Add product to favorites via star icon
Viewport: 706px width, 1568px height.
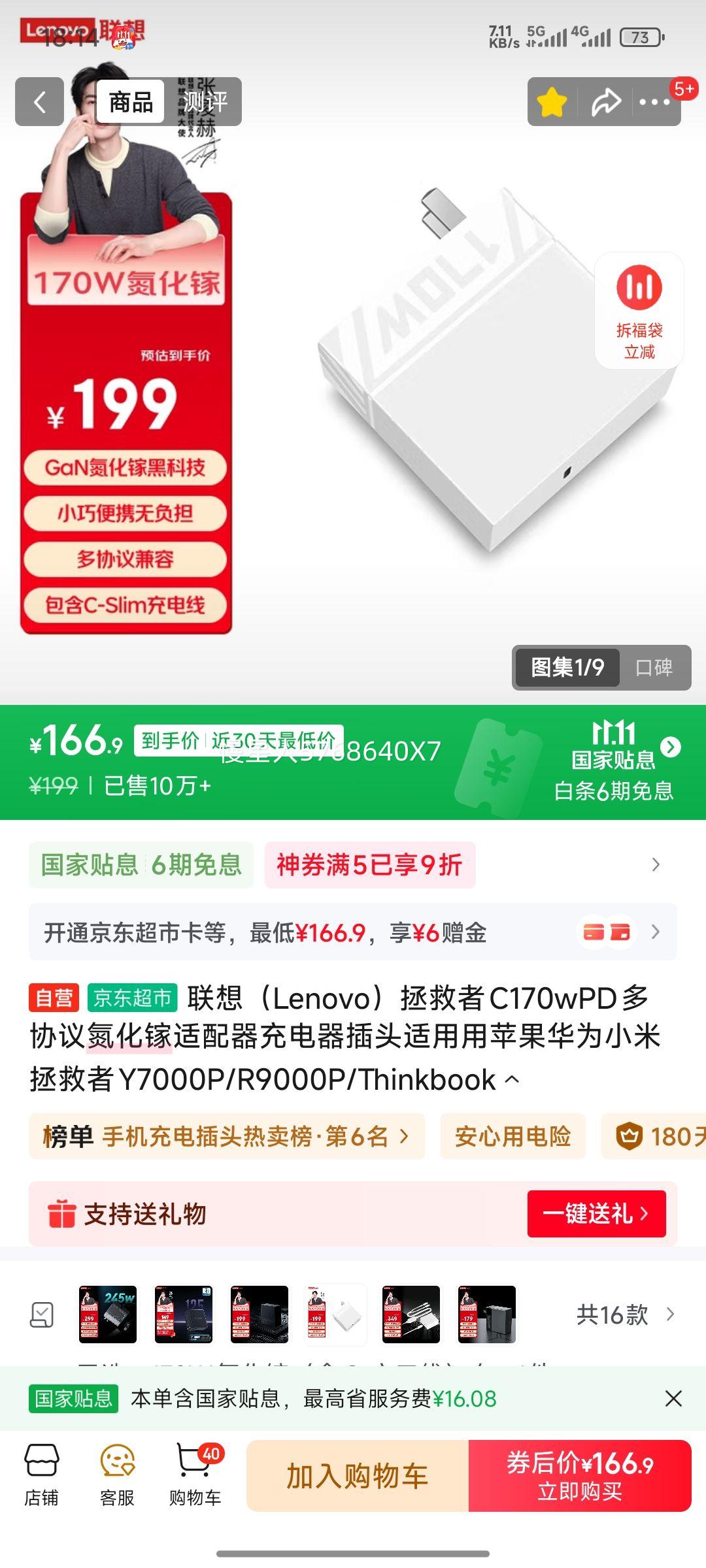coord(552,102)
